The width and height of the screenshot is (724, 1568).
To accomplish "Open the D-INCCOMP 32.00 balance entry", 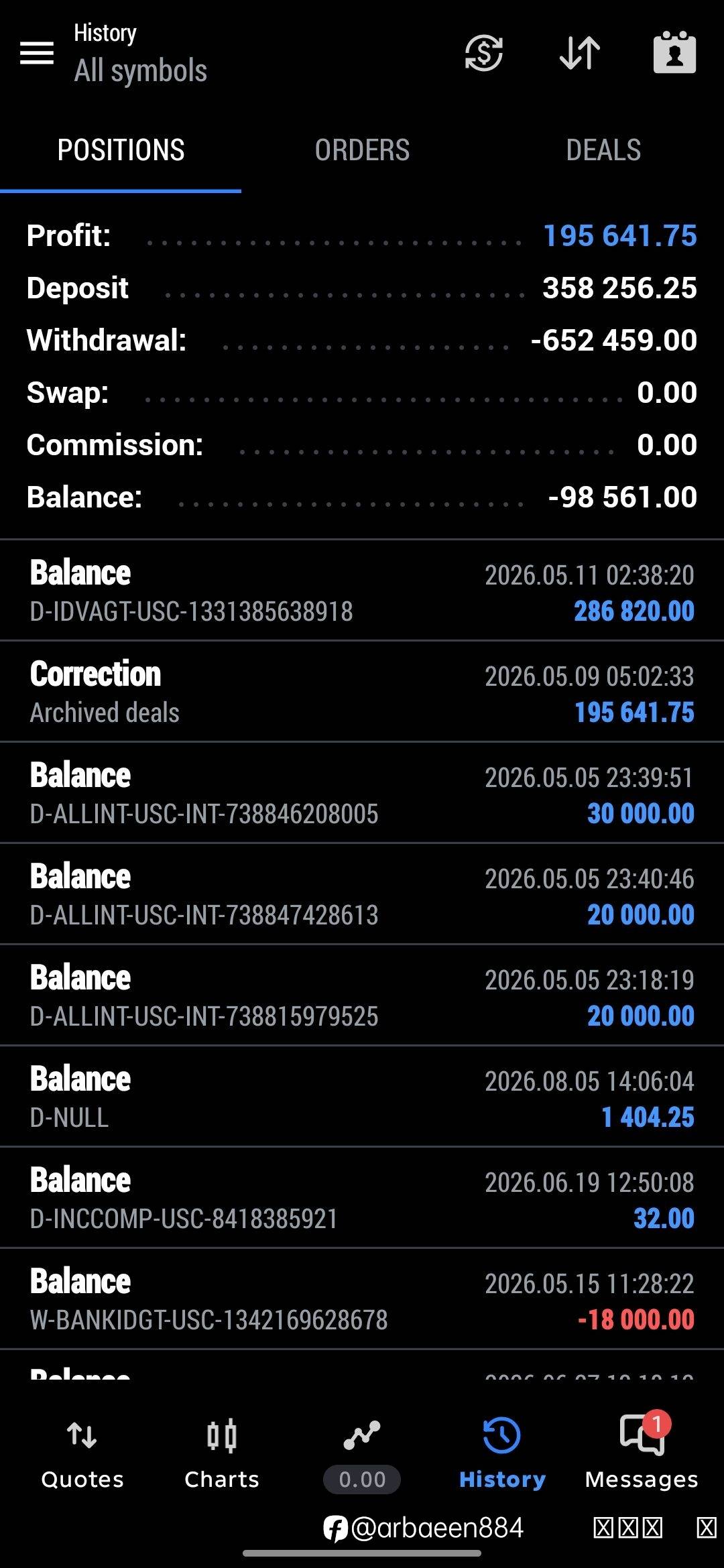I will [x=362, y=1198].
